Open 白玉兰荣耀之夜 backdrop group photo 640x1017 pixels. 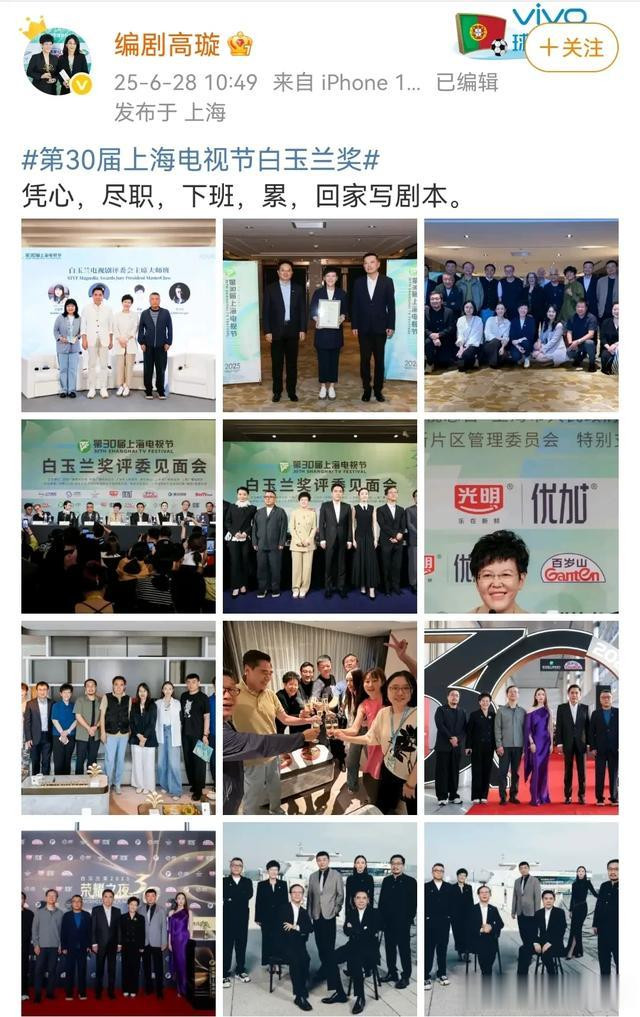pos(118,918)
